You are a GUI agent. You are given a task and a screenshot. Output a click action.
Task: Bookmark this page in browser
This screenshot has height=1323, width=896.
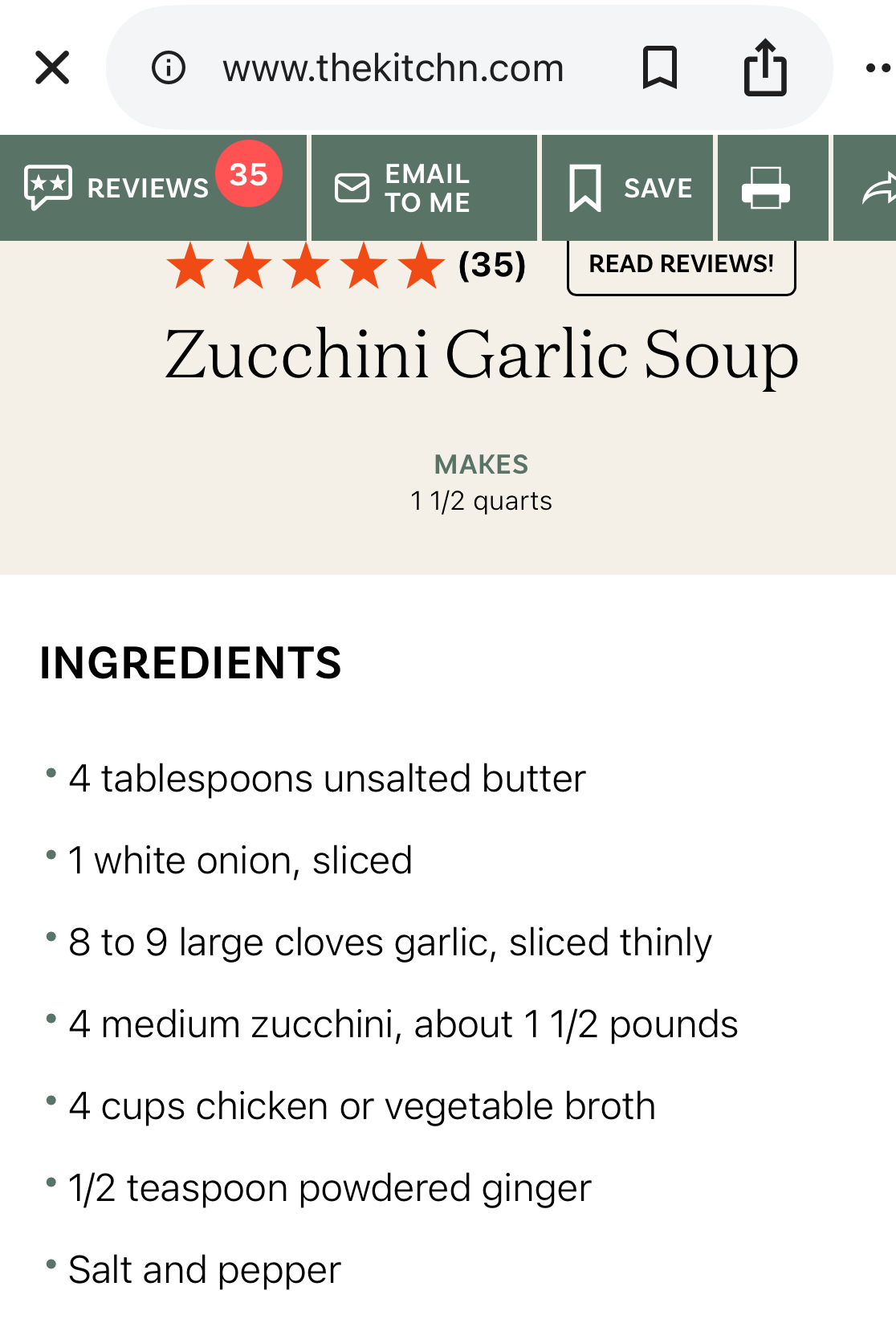pyautogui.click(x=660, y=68)
